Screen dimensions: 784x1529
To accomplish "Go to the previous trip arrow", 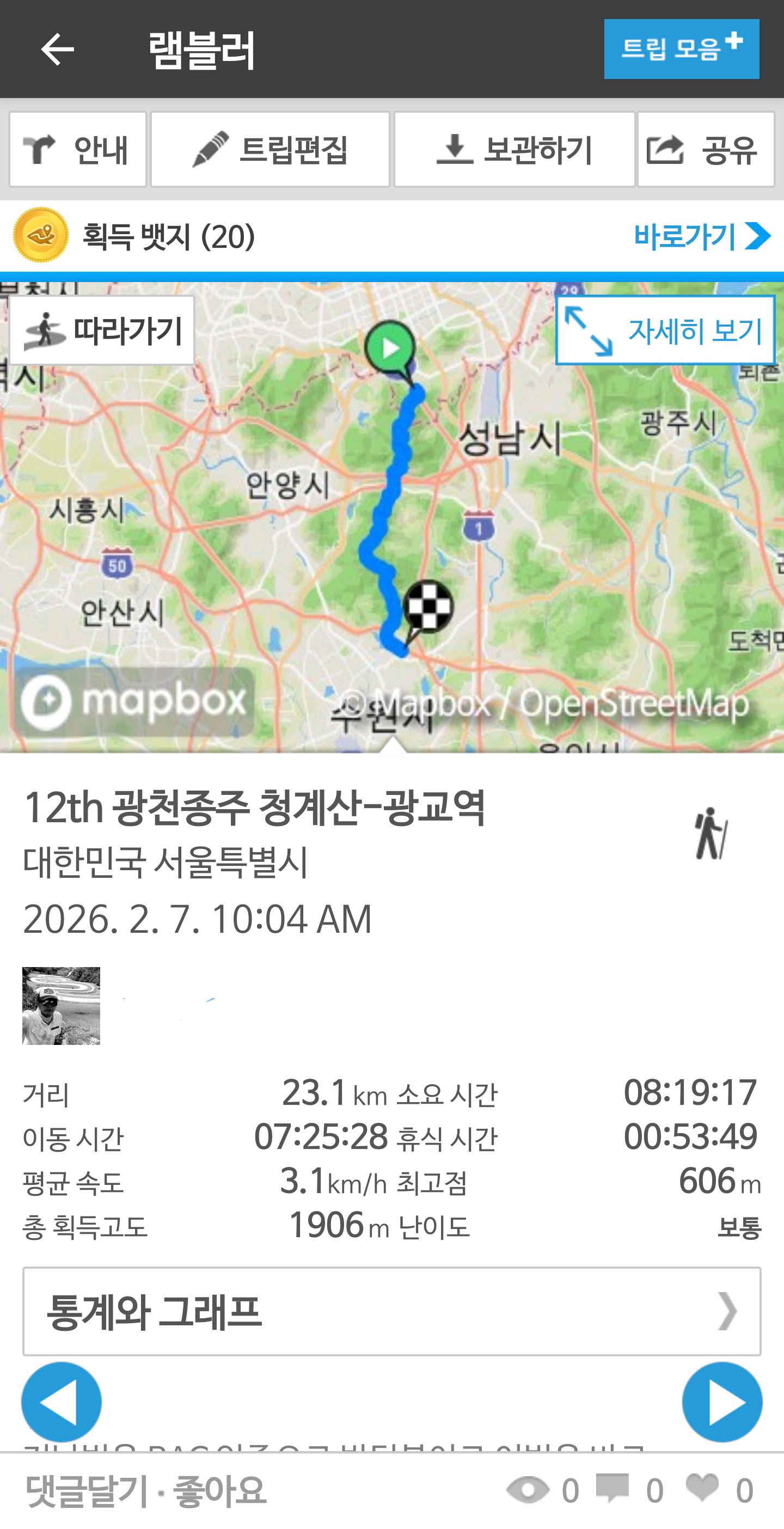I will pyautogui.click(x=62, y=1402).
